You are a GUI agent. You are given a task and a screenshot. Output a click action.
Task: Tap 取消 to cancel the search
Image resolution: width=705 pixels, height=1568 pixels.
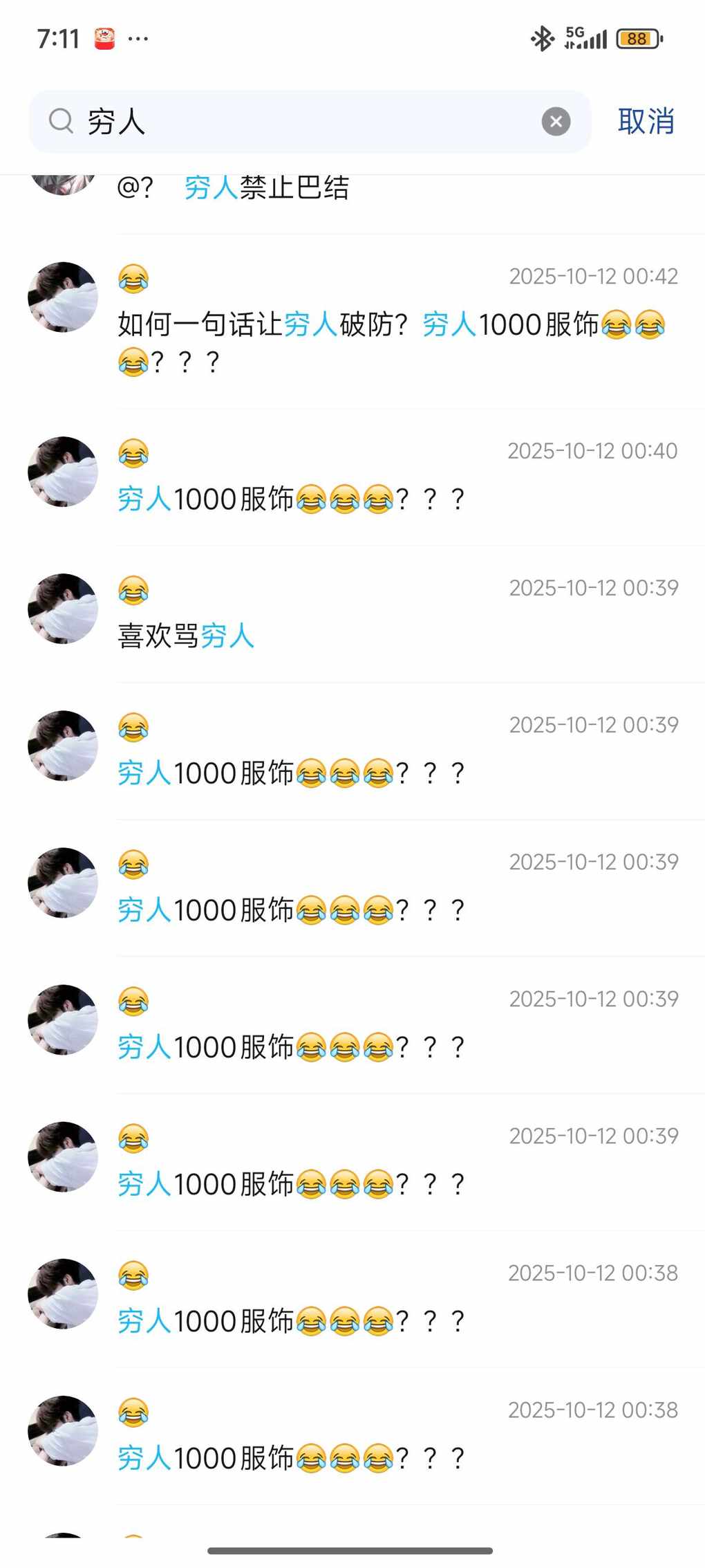(x=646, y=122)
